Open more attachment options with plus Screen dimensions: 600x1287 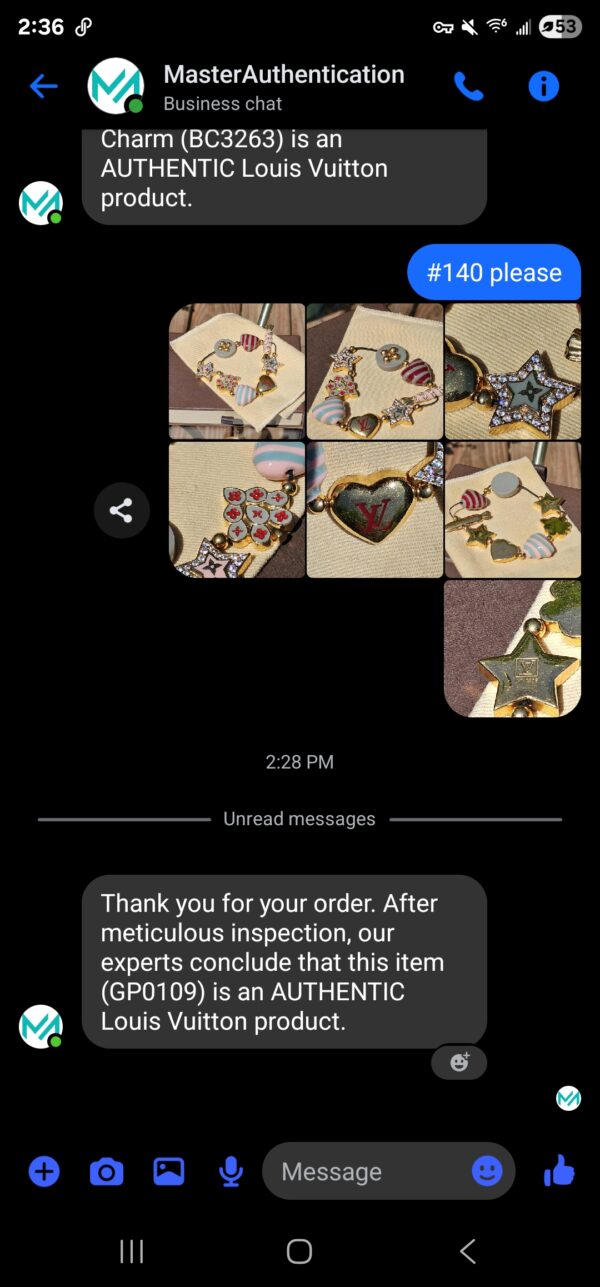pos(44,1171)
